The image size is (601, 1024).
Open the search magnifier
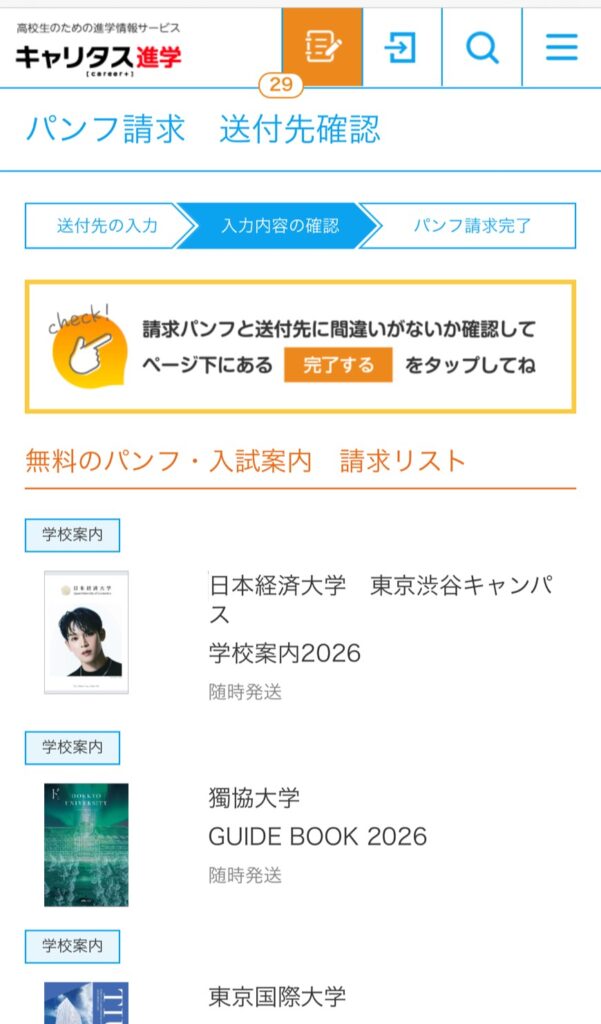pyautogui.click(x=482, y=47)
